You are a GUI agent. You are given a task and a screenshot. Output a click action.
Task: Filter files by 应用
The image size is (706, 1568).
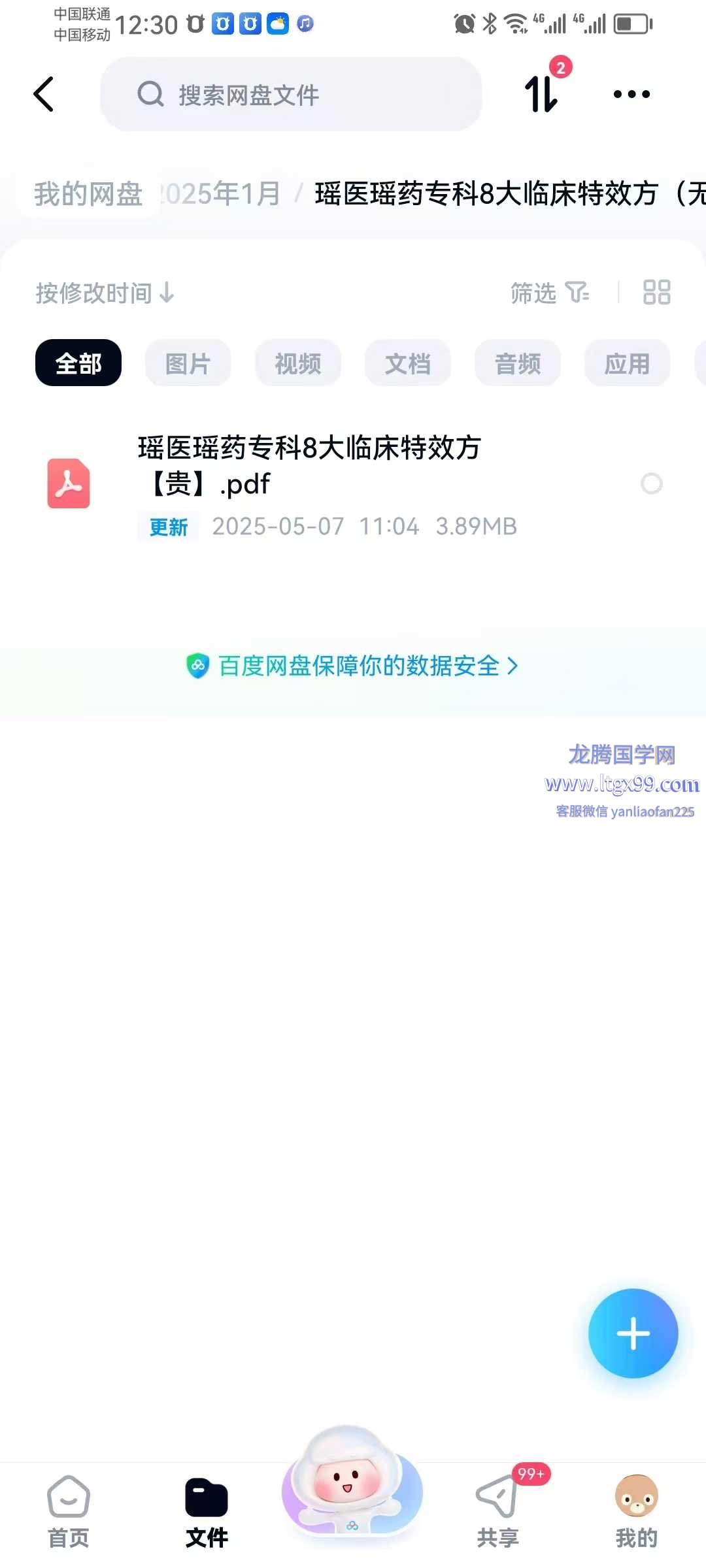[627, 363]
